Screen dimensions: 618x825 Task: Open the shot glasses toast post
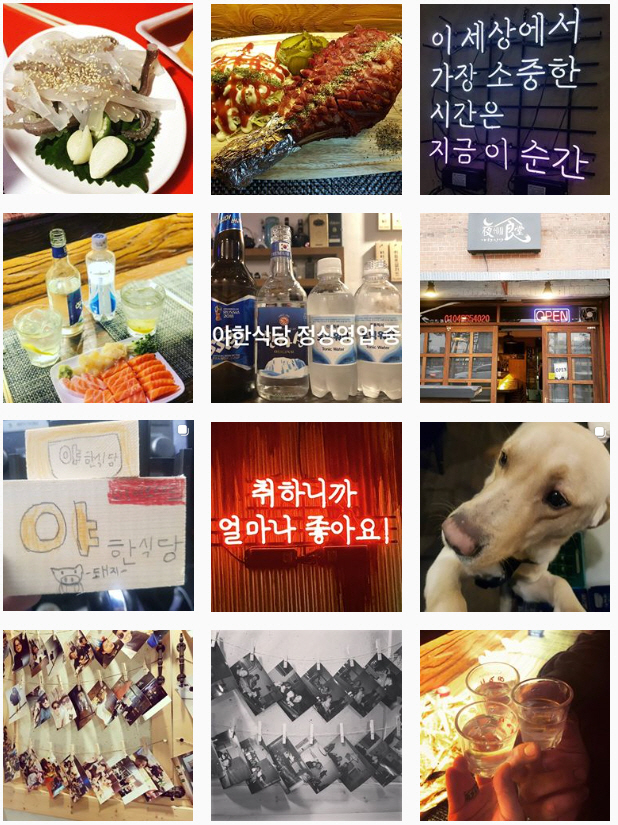point(514,724)
